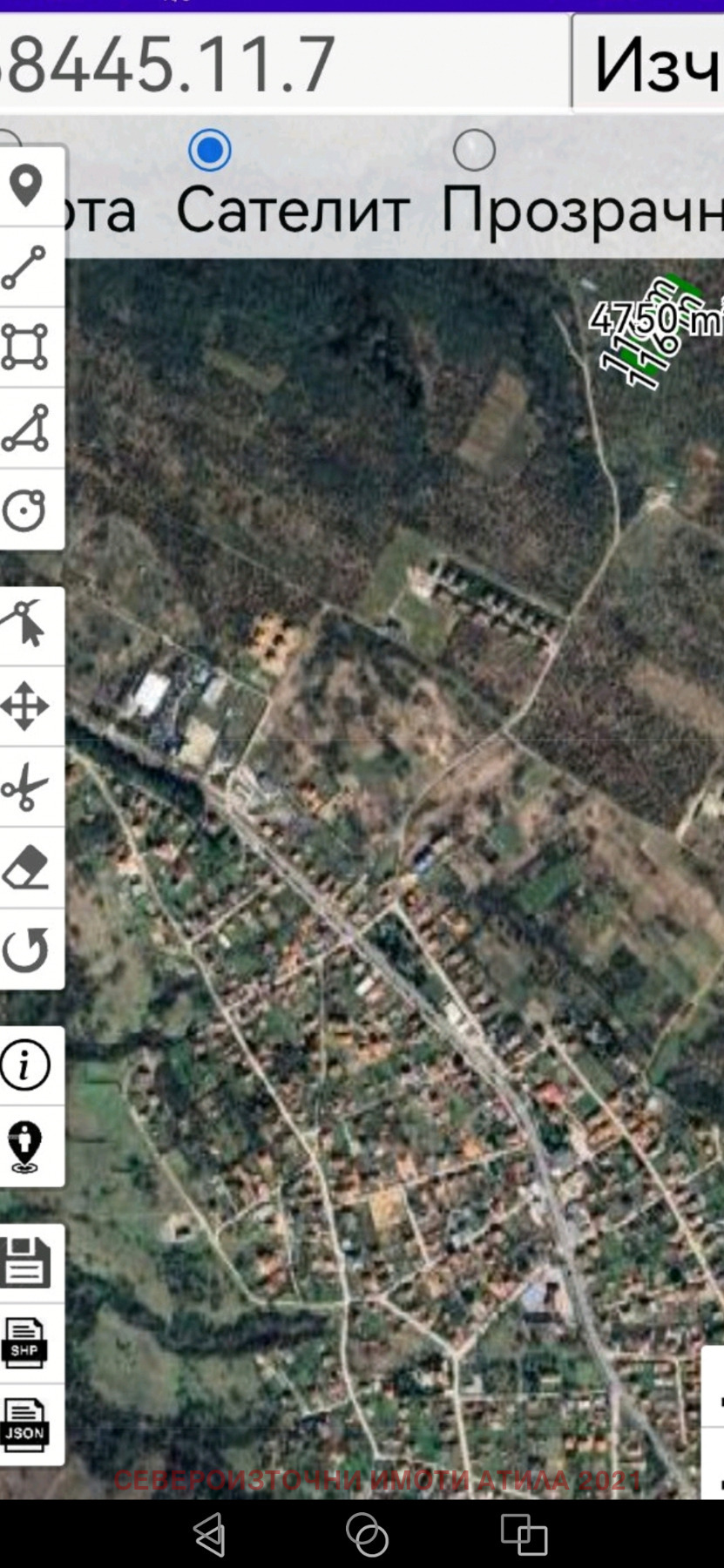Activate the eraser tool
This screenshot has width=724, height=1568.
pyautogui.click(x=25, y=868)
